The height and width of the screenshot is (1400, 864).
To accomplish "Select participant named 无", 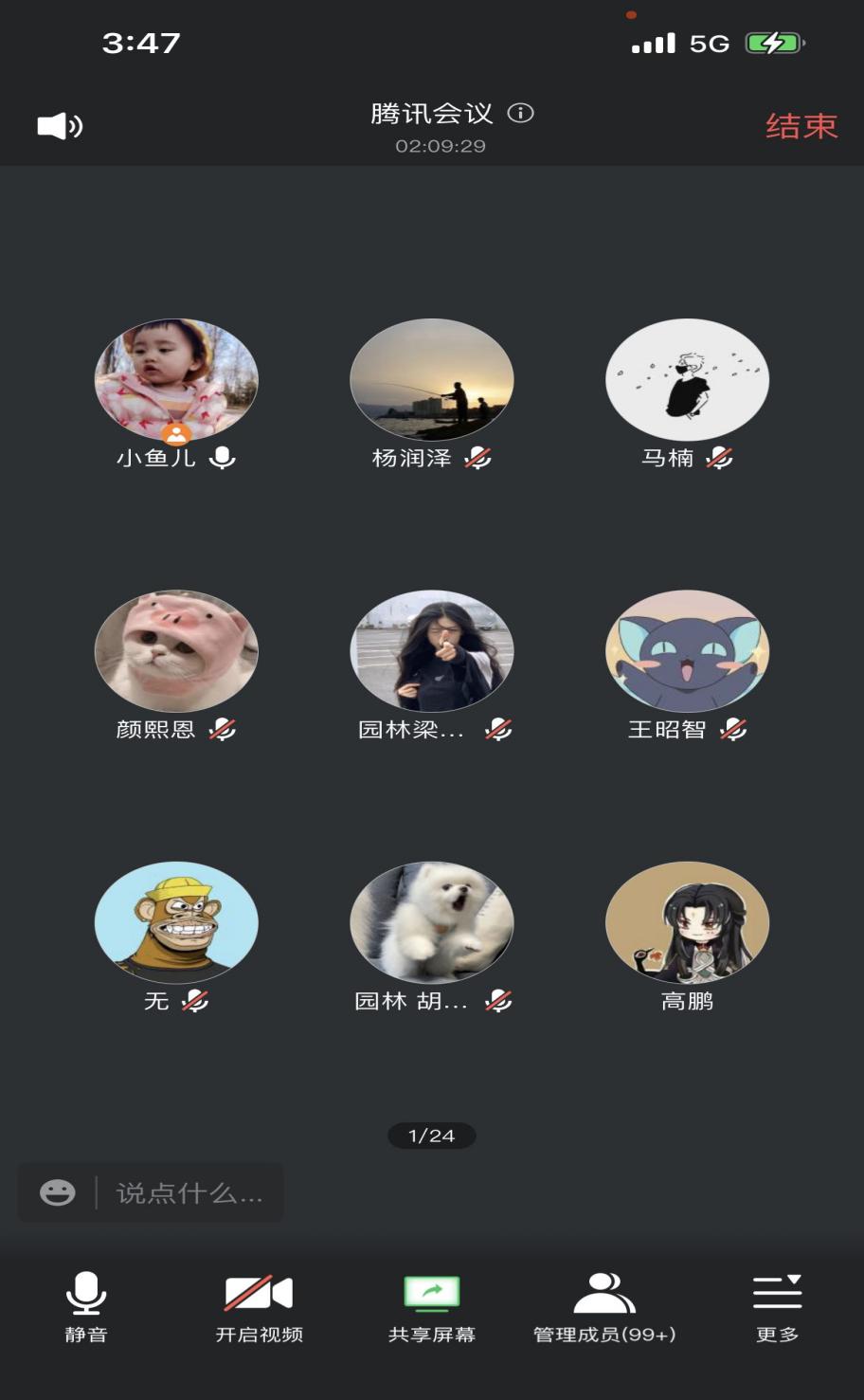I will point(176,922).
